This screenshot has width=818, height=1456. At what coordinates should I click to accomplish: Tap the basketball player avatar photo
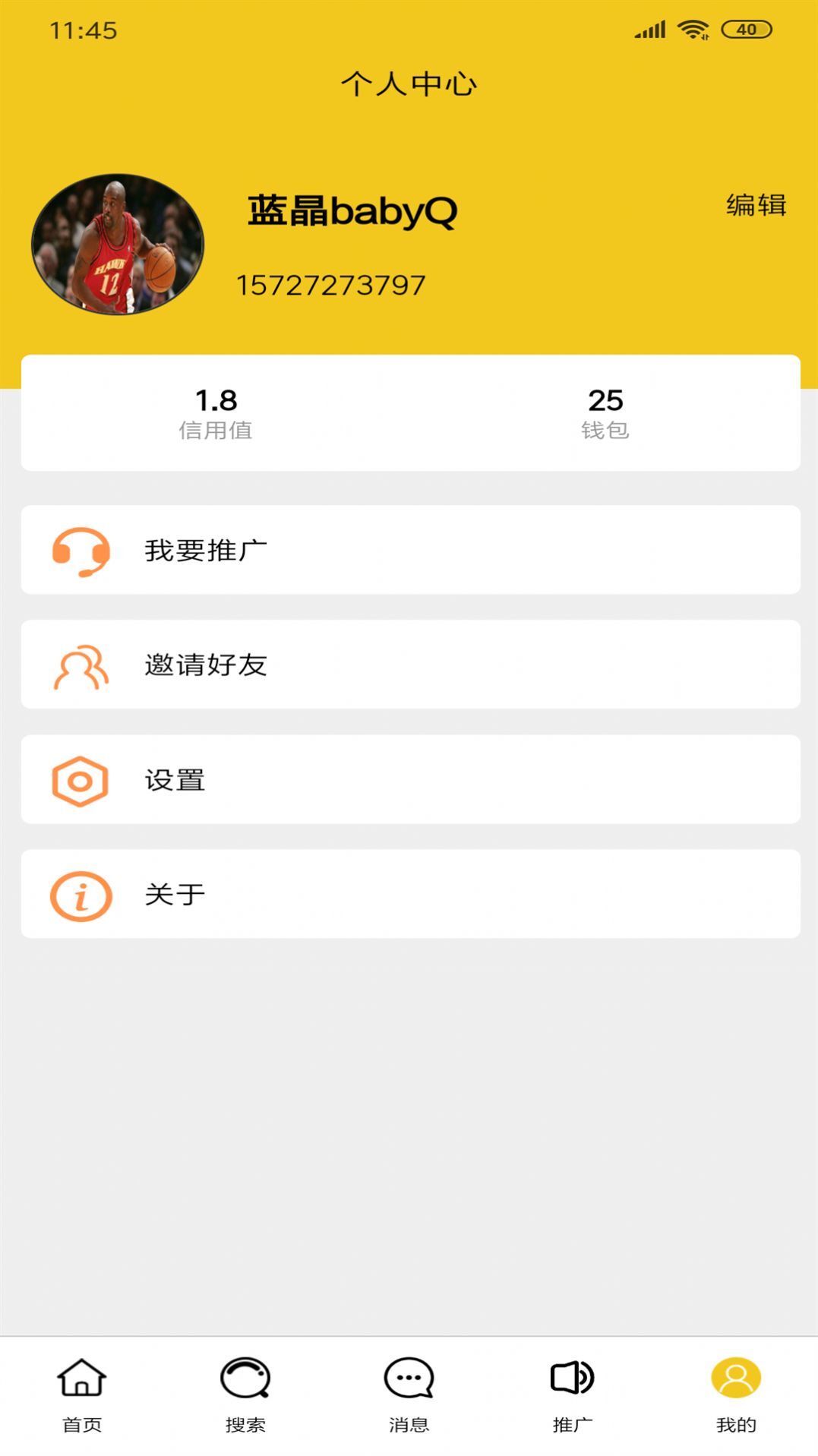click(118, 243)
